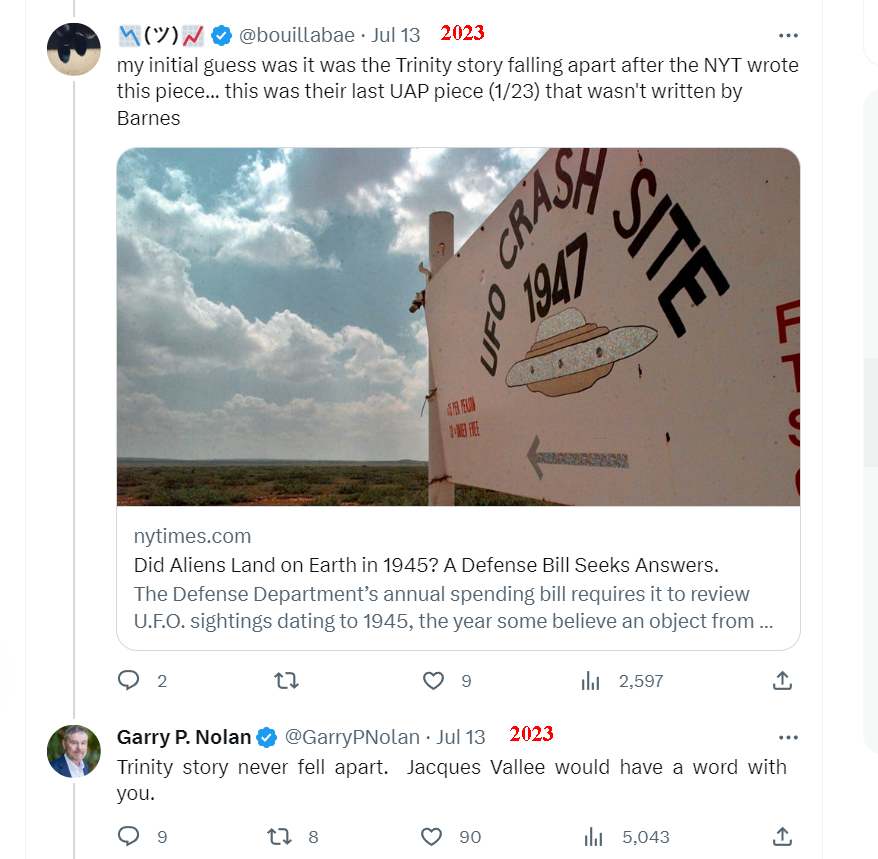Like bouillabae's tweet
Image resolution: width=878 pixels, height=859 pixels.
[433, 681]
